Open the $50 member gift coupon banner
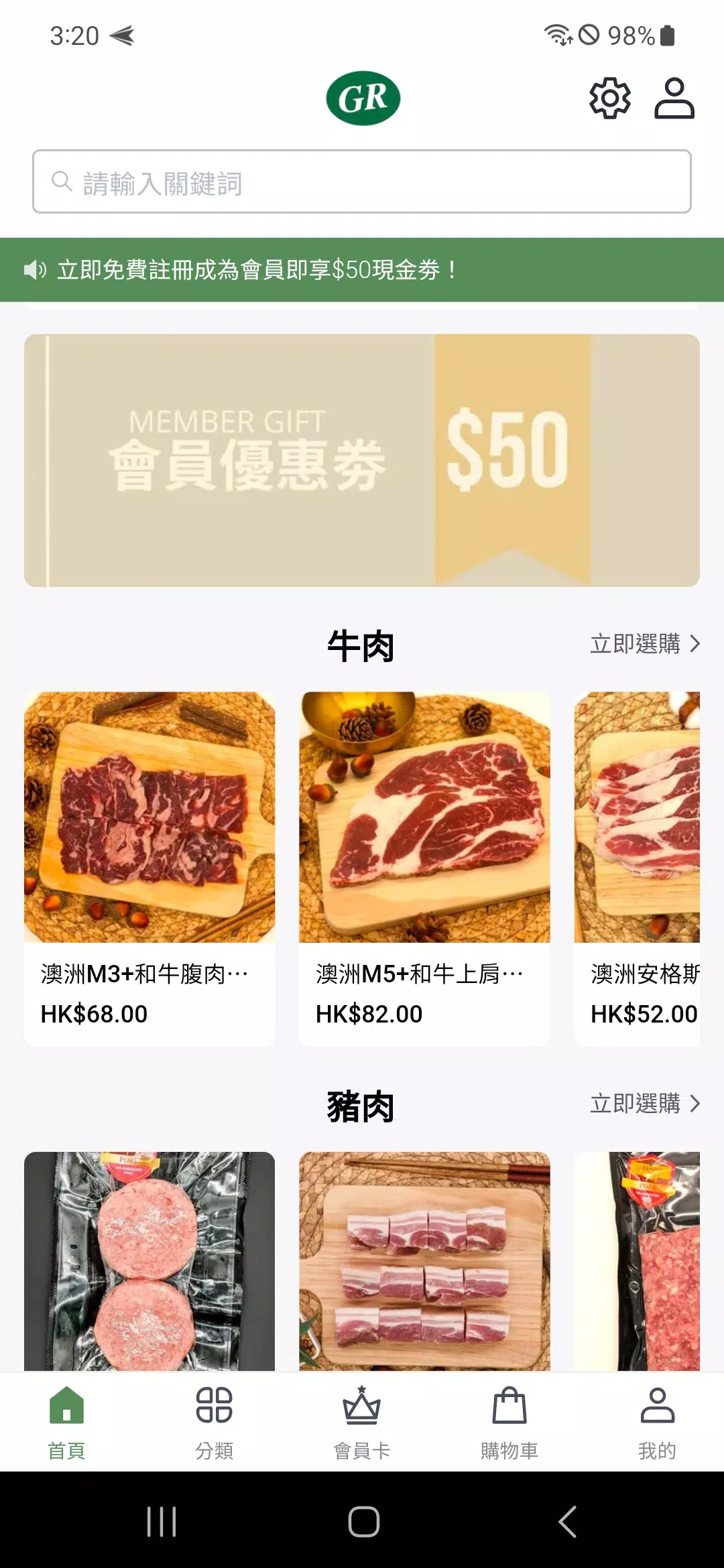Screen dimensions: 724x1568 tap(362, 460)
